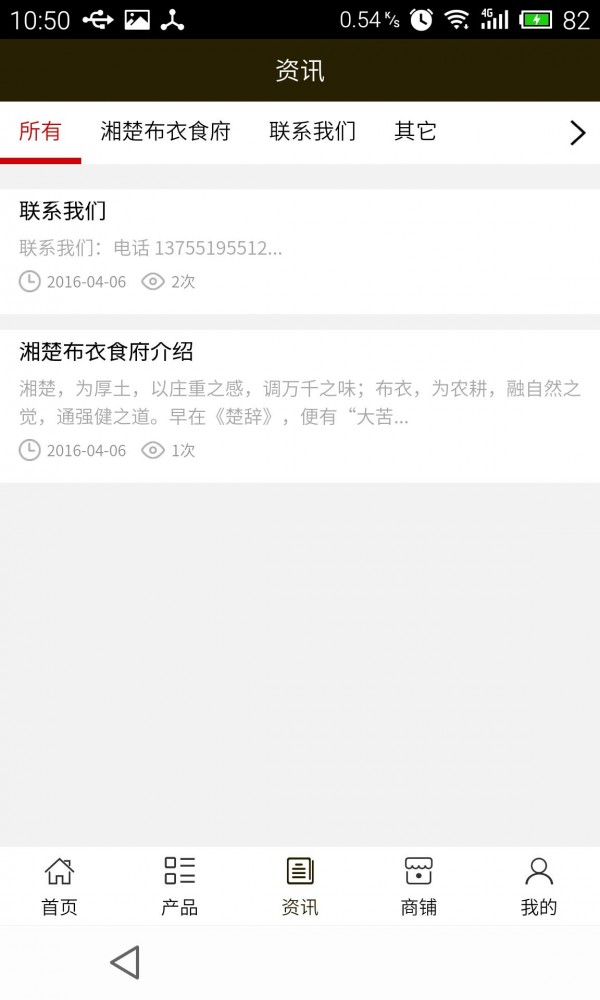
Task: Go to the 首页 home tab
Action: [59, 886]
